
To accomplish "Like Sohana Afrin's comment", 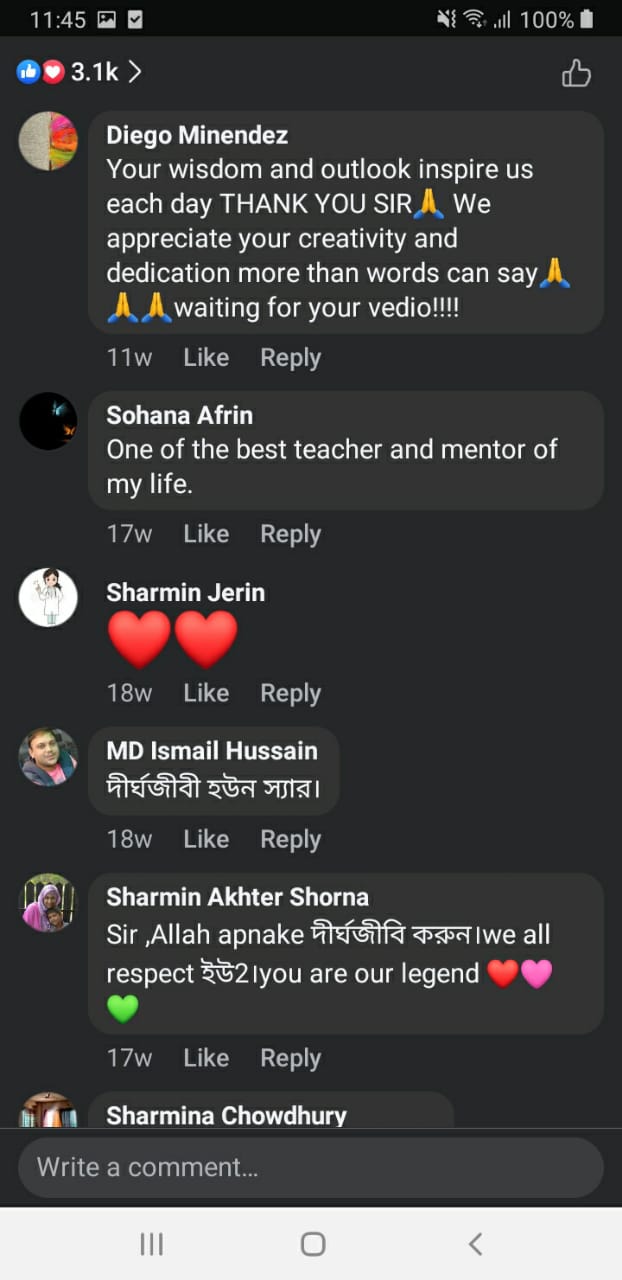I will 206,535.
